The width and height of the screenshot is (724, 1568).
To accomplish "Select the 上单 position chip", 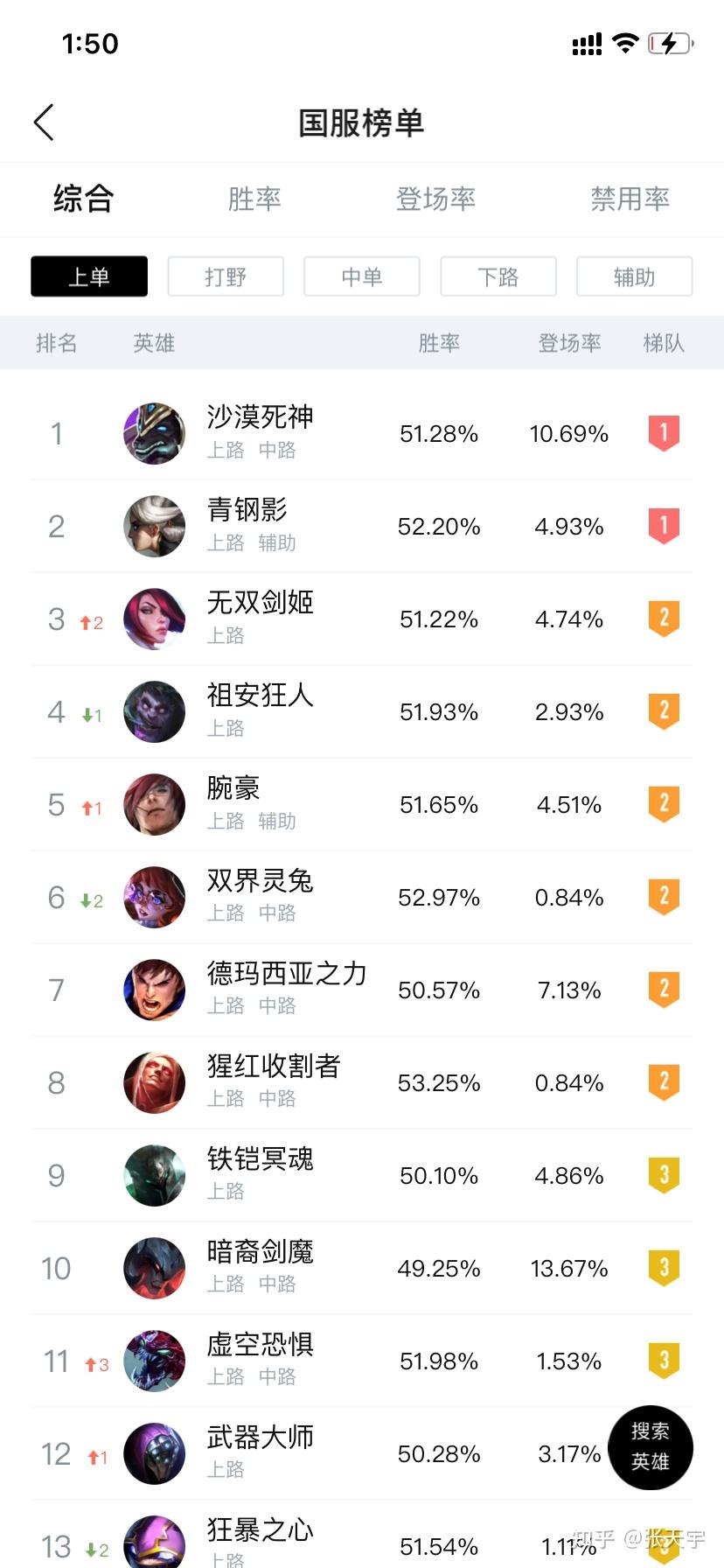I will pos(89,276).
